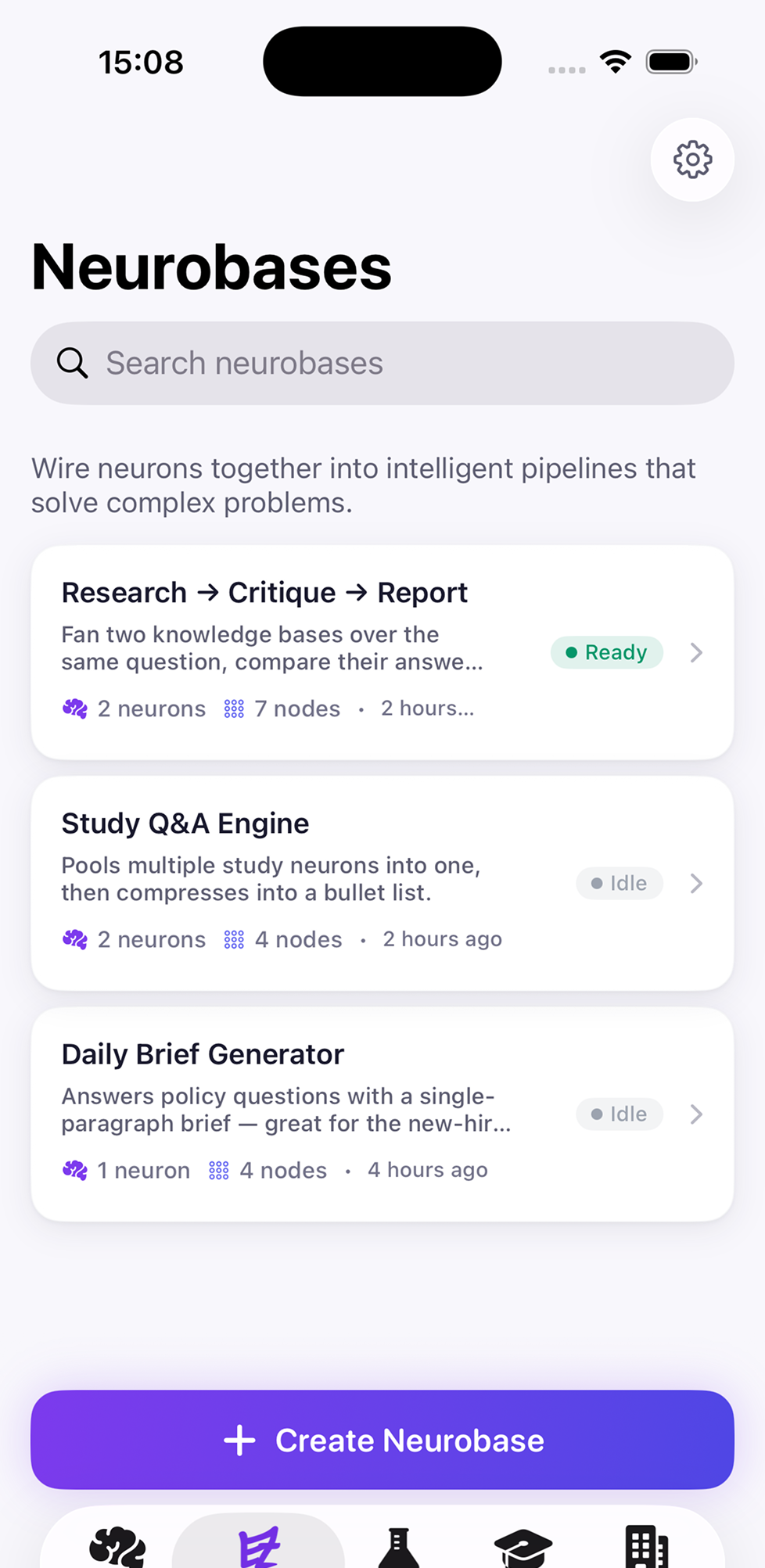
Task: Open the brain Neurons tab icon
Action: 118,1545
